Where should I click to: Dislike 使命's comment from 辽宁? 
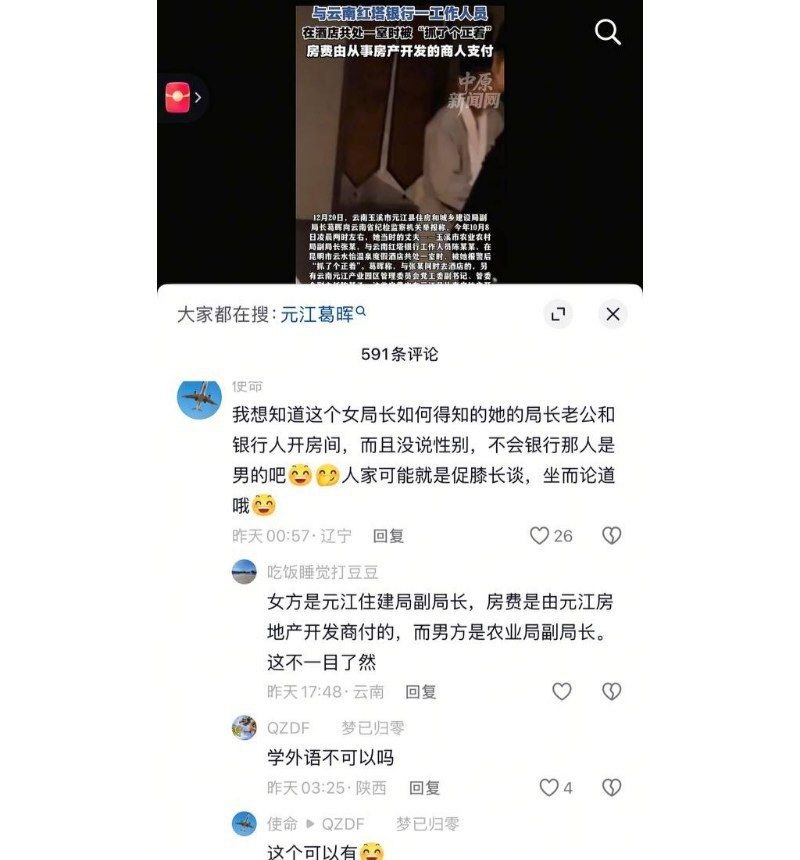[x=611, y=536]
